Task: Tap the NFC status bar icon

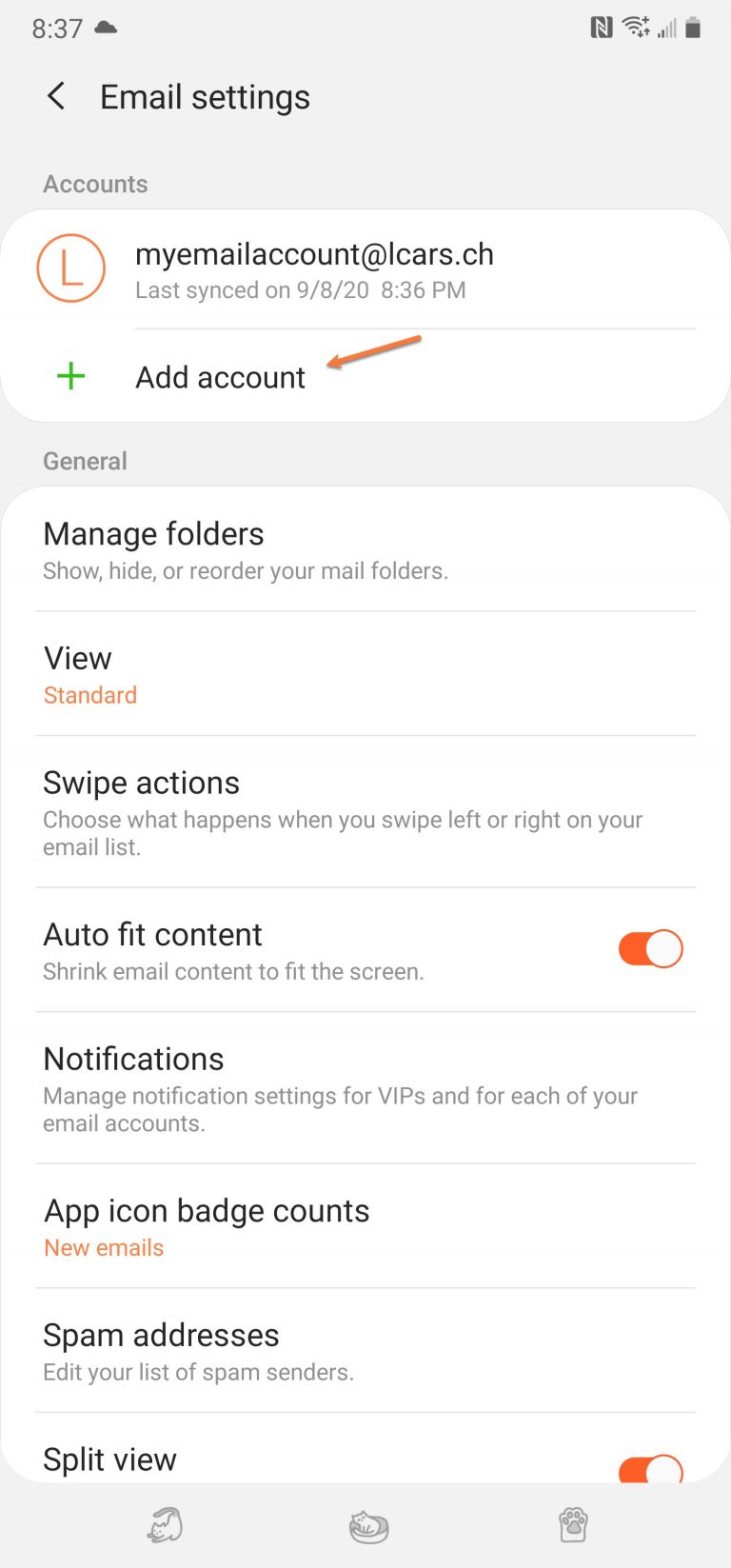Action: pyautogui.click(x=601, y=28)
